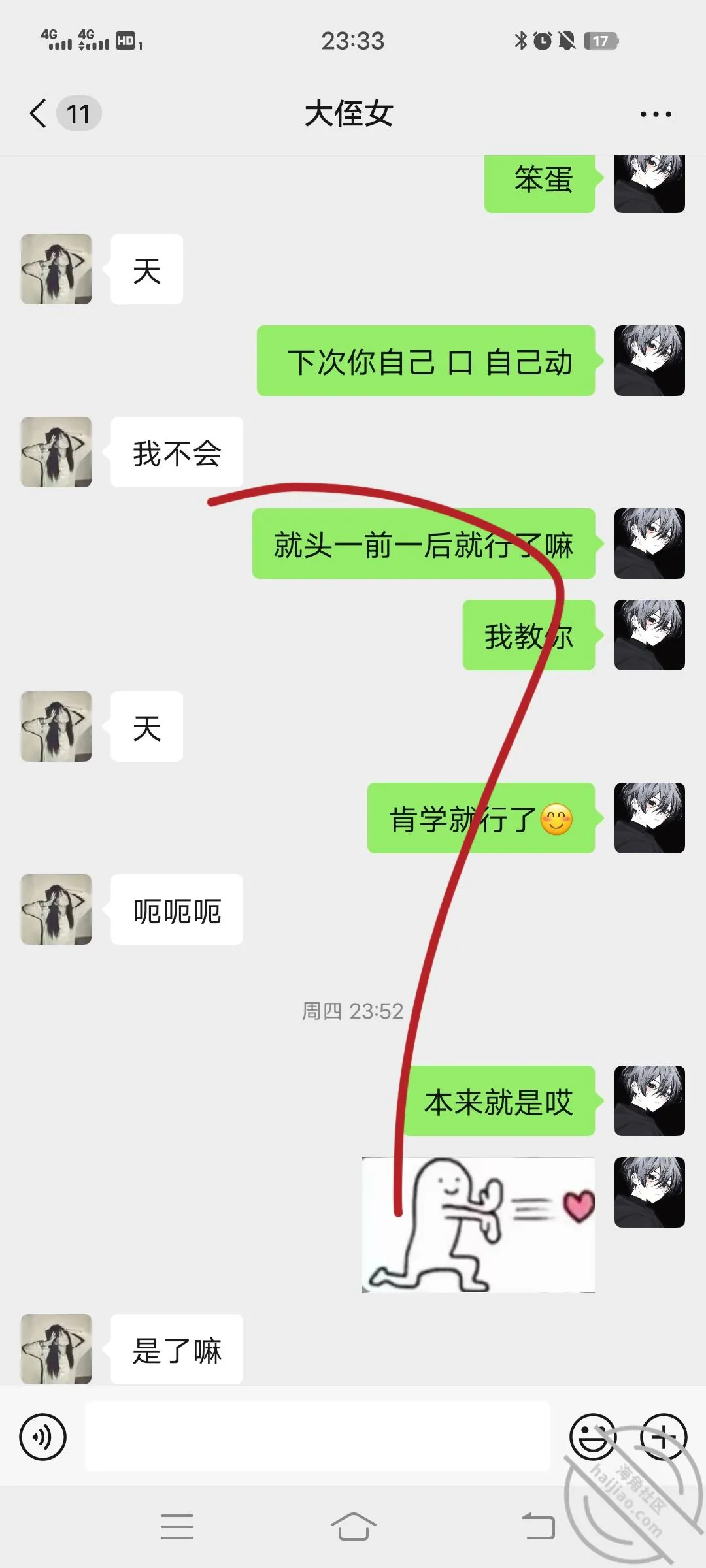Image resolution: width=706 pixels, height=1568 pixels.
Task: Open recent apps from the system bar
Action: [x=177, y=1527]
